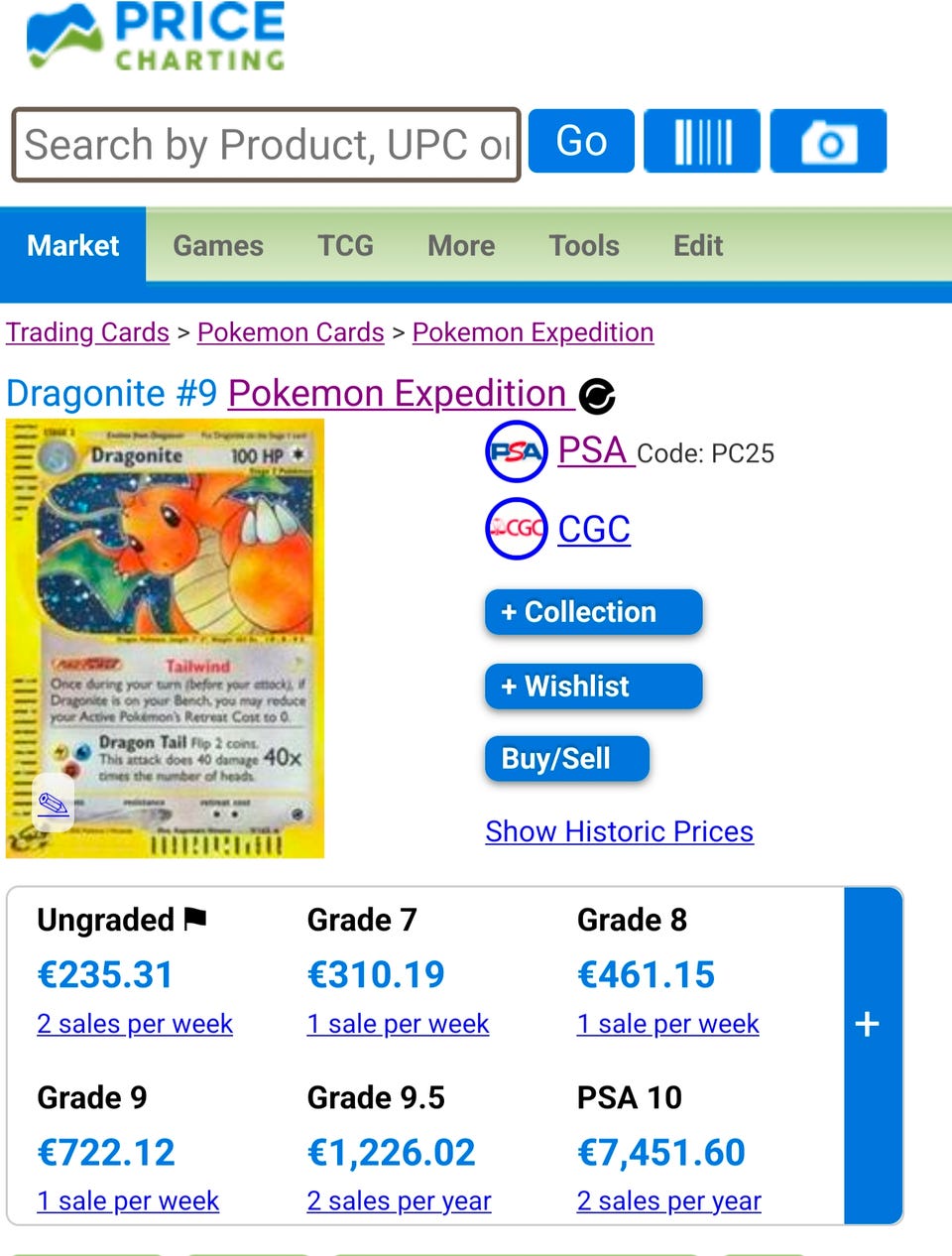Image resolution: width=952 pixels, height=1256 pixels.
Task: Open the PSA grading link
Action: 593,450
